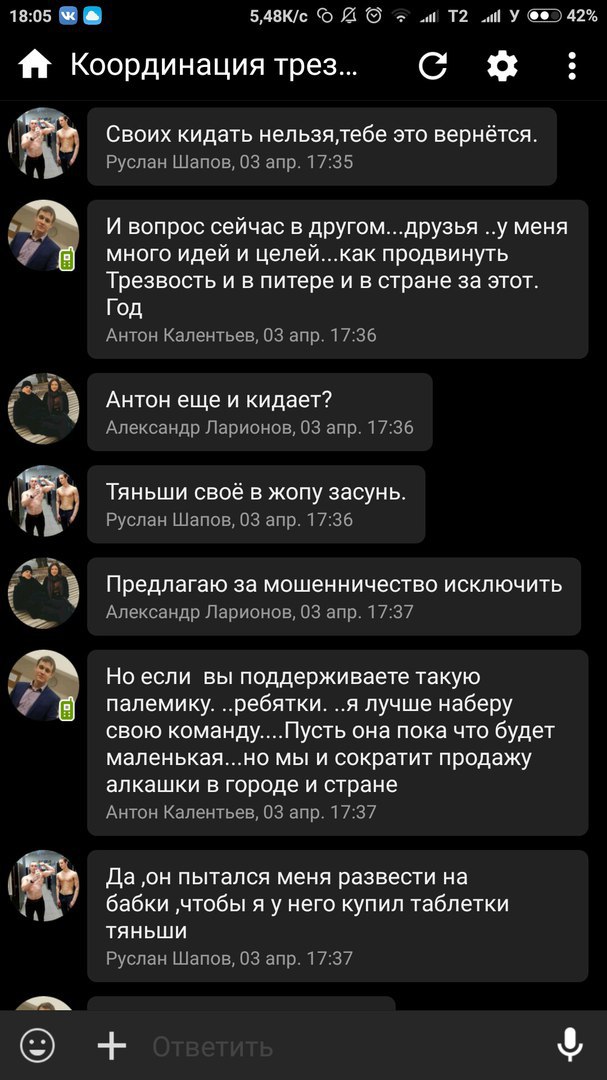This screenshot has width=607, height=1080.
Task: Select message 'Предлагаю за мошенничество исключить'
Action: [x=334, y=595]
